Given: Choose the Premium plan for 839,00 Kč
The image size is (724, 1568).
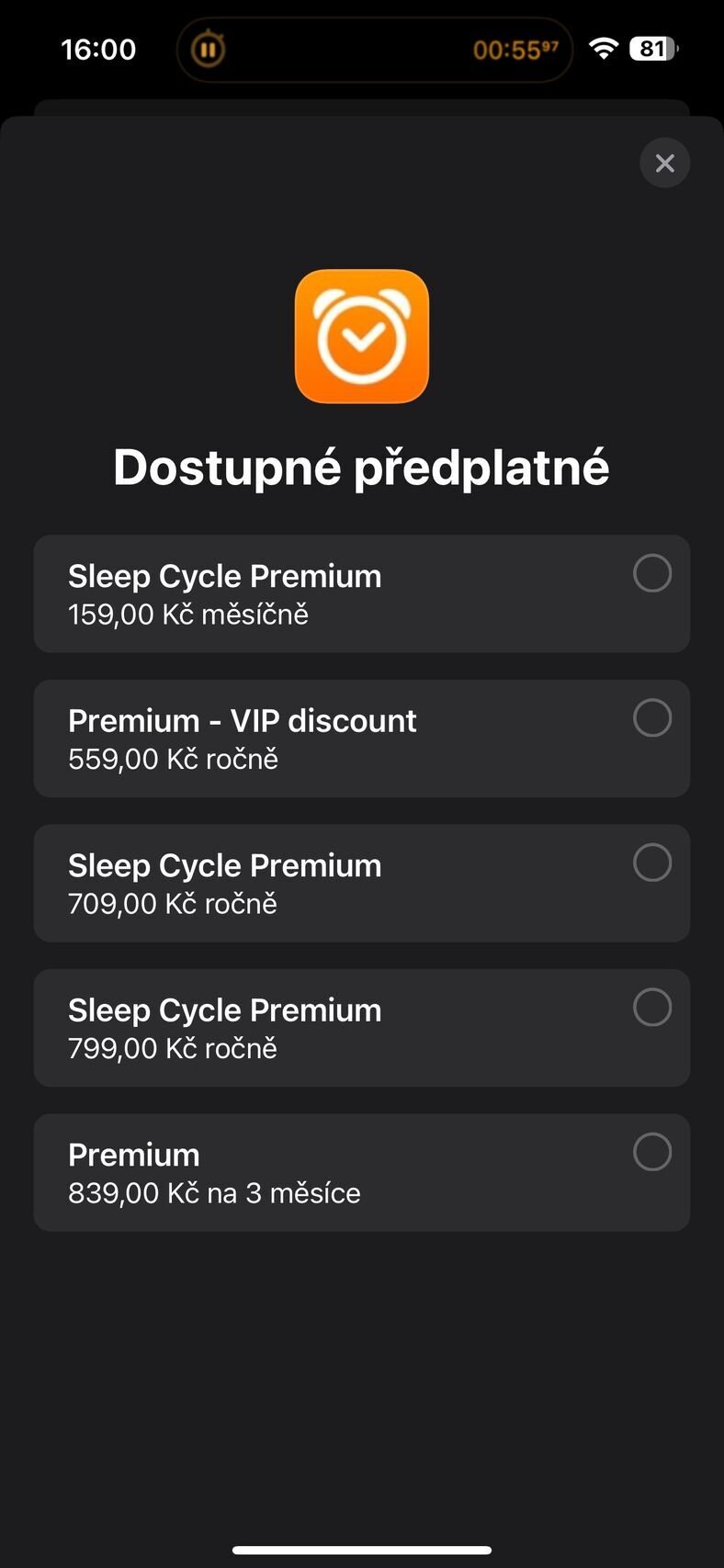Looking at the screenshot, I should pyautogui.click(x=362, y=1171).
